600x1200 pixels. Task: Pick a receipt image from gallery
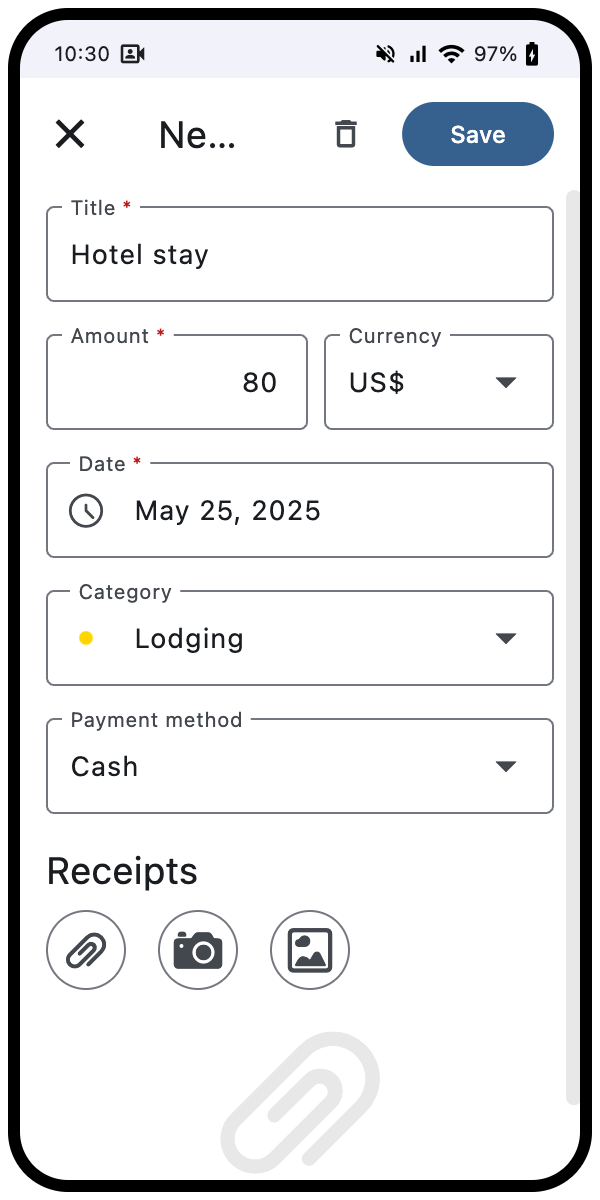[x=310, y=950]
